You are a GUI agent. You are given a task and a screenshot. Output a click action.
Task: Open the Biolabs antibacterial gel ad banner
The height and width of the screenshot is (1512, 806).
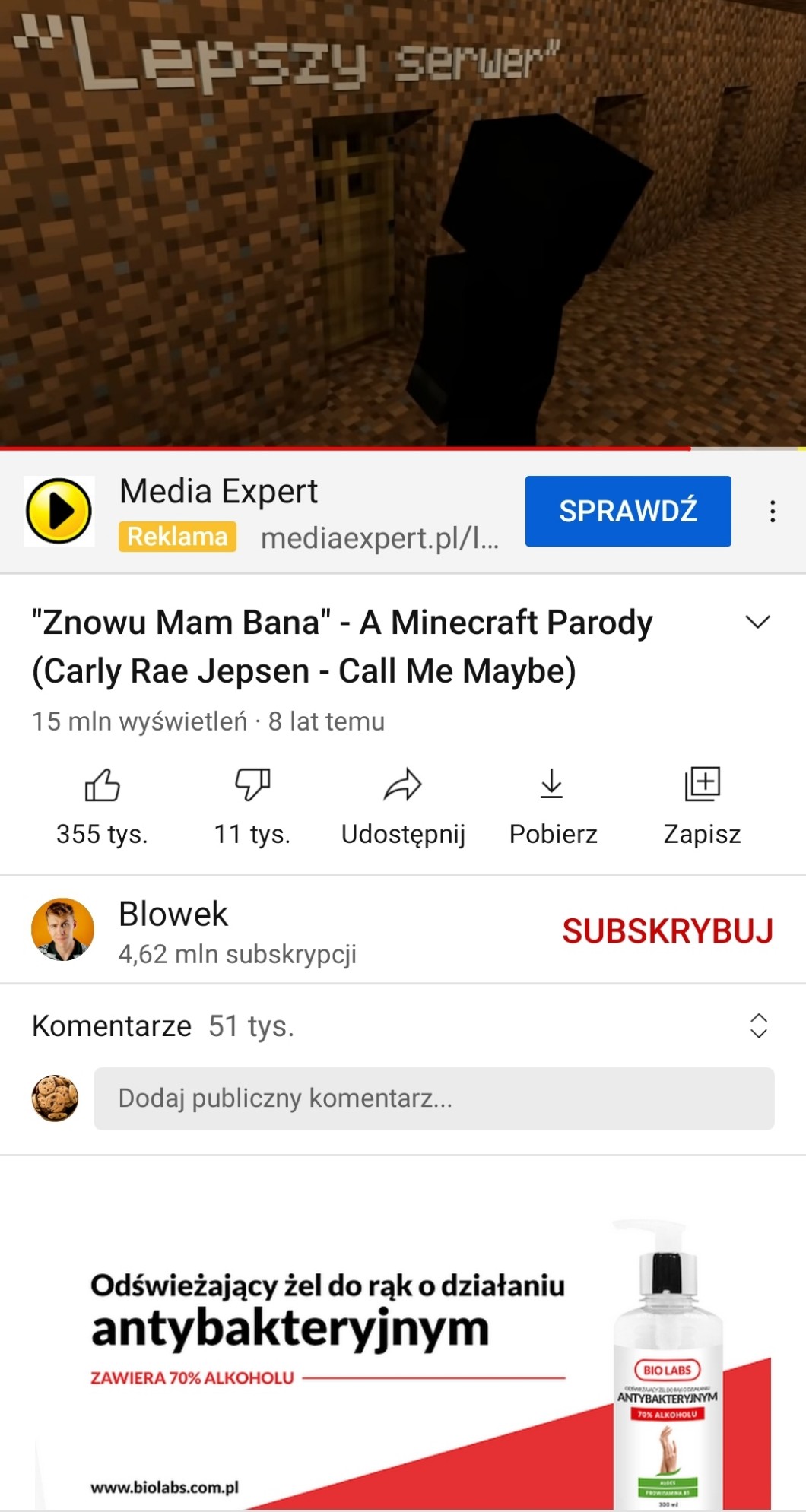click(403, 1353)
